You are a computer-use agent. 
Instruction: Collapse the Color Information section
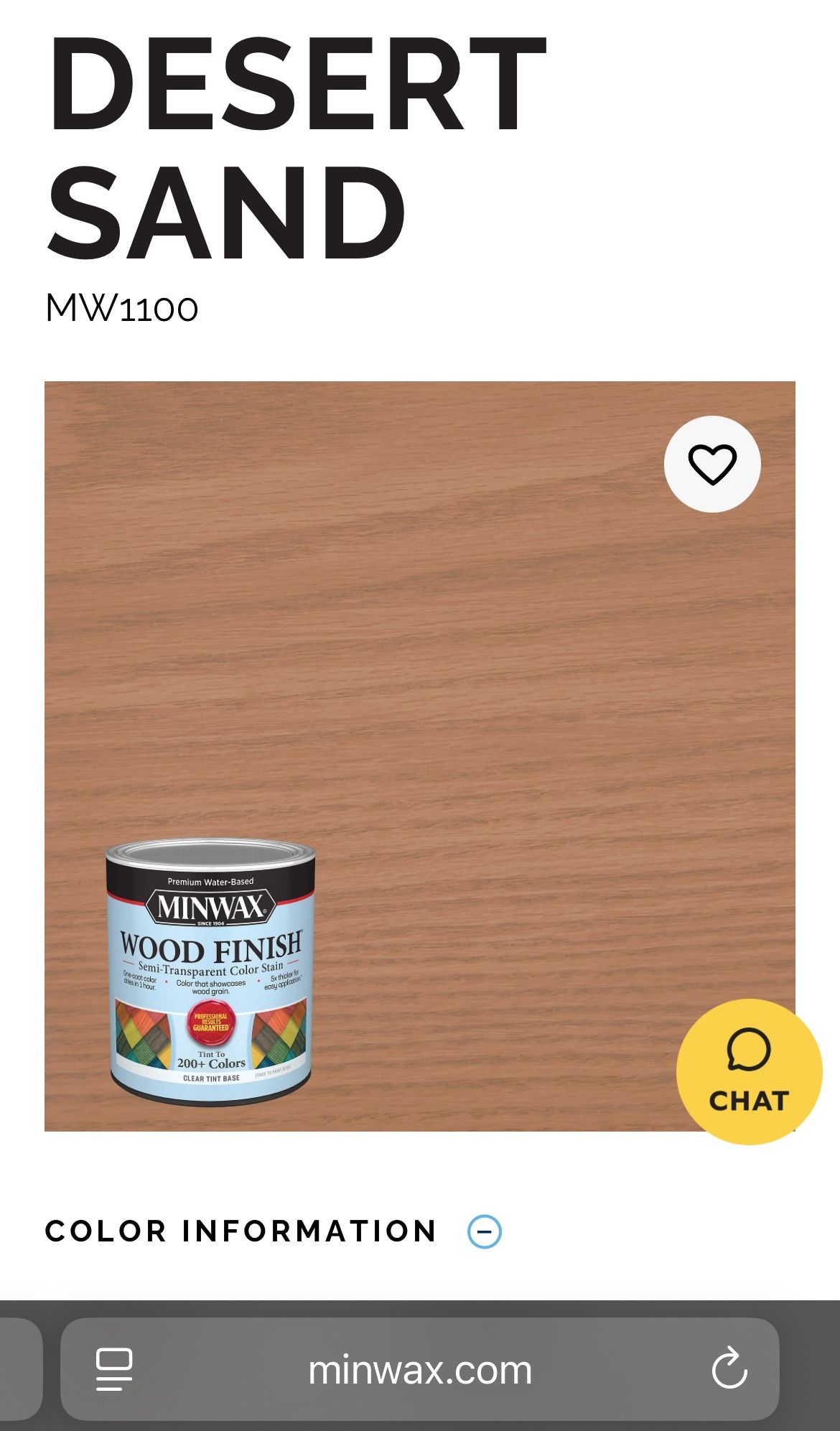tap(485, 1231)
